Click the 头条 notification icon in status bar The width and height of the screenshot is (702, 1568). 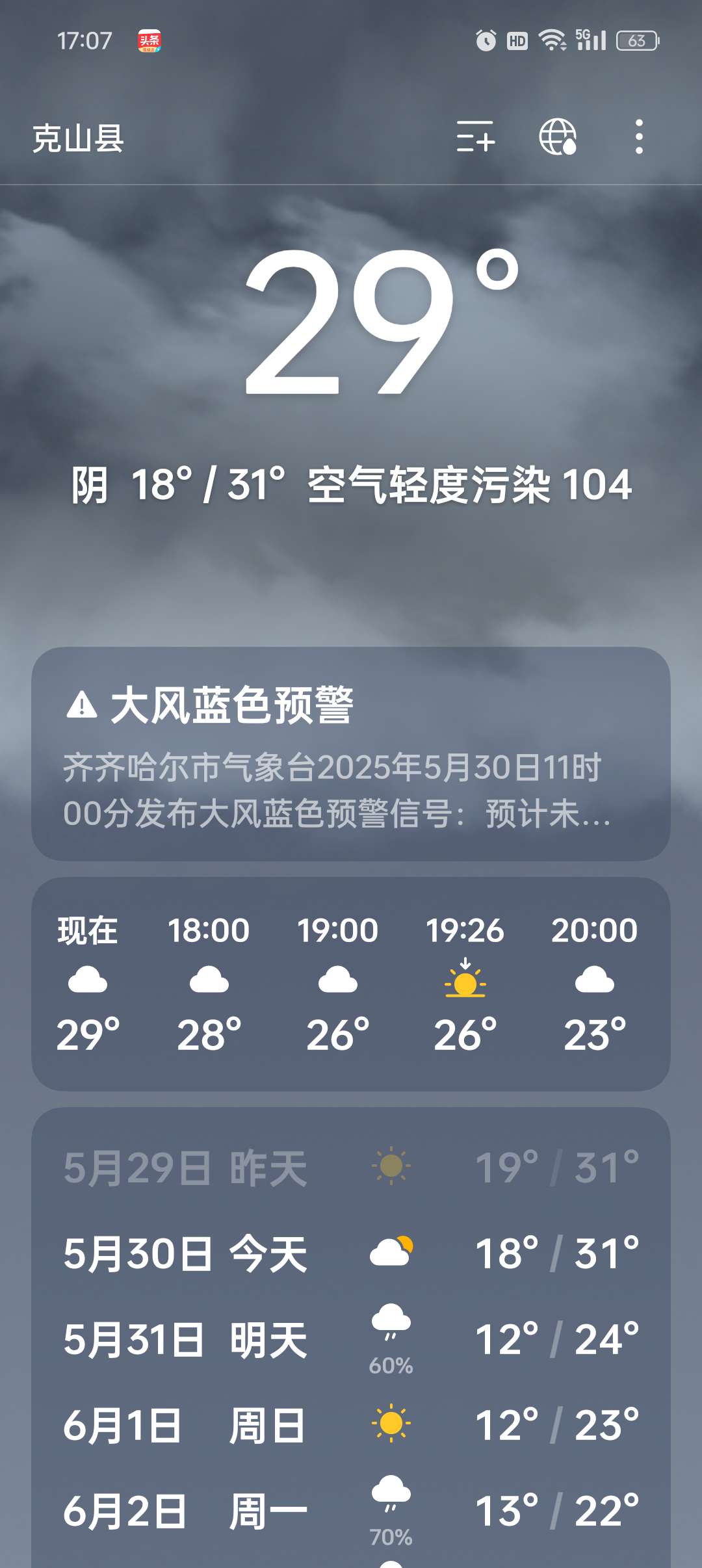150,40
